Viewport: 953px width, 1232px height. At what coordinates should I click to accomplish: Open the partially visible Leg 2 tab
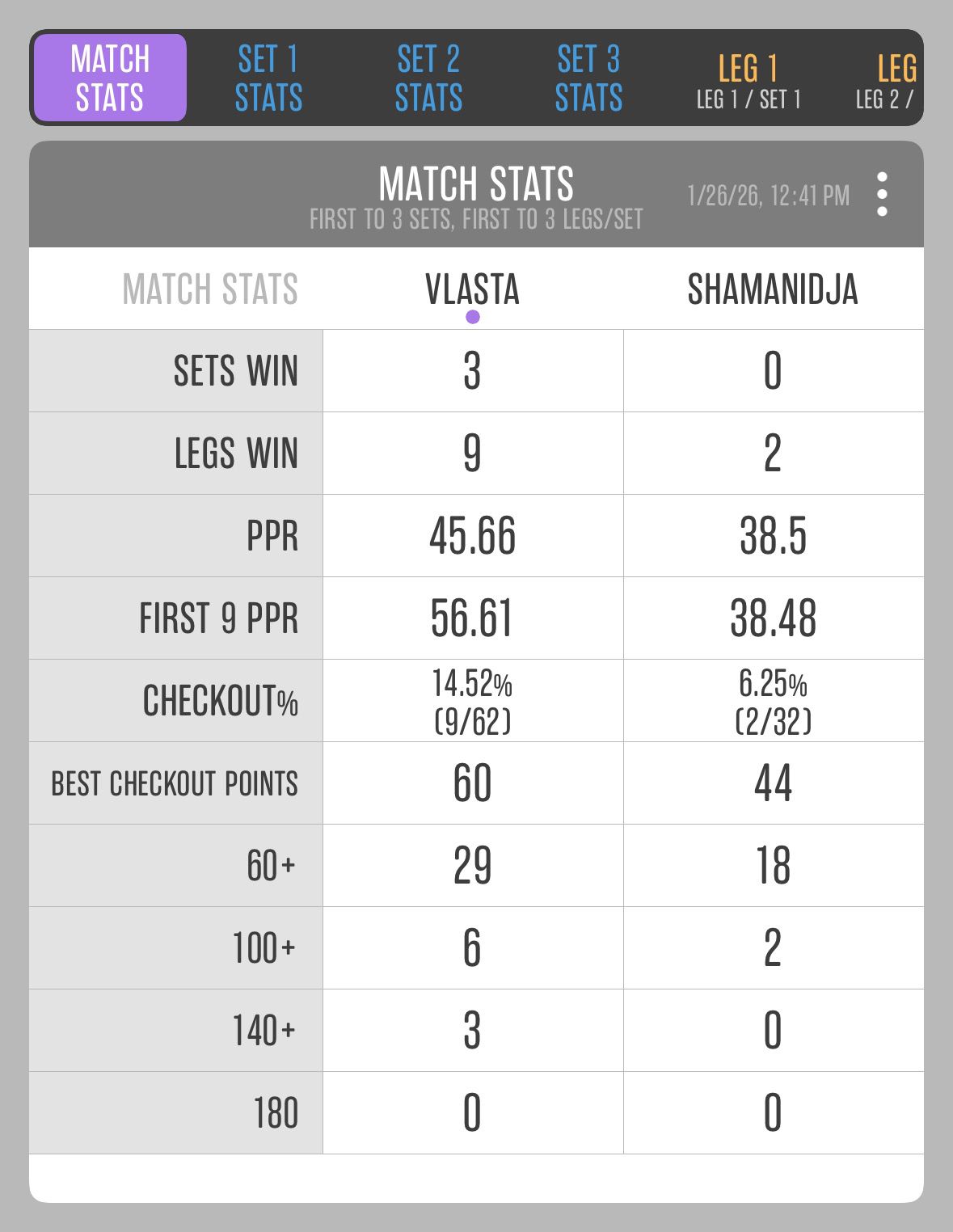point(889,81)
